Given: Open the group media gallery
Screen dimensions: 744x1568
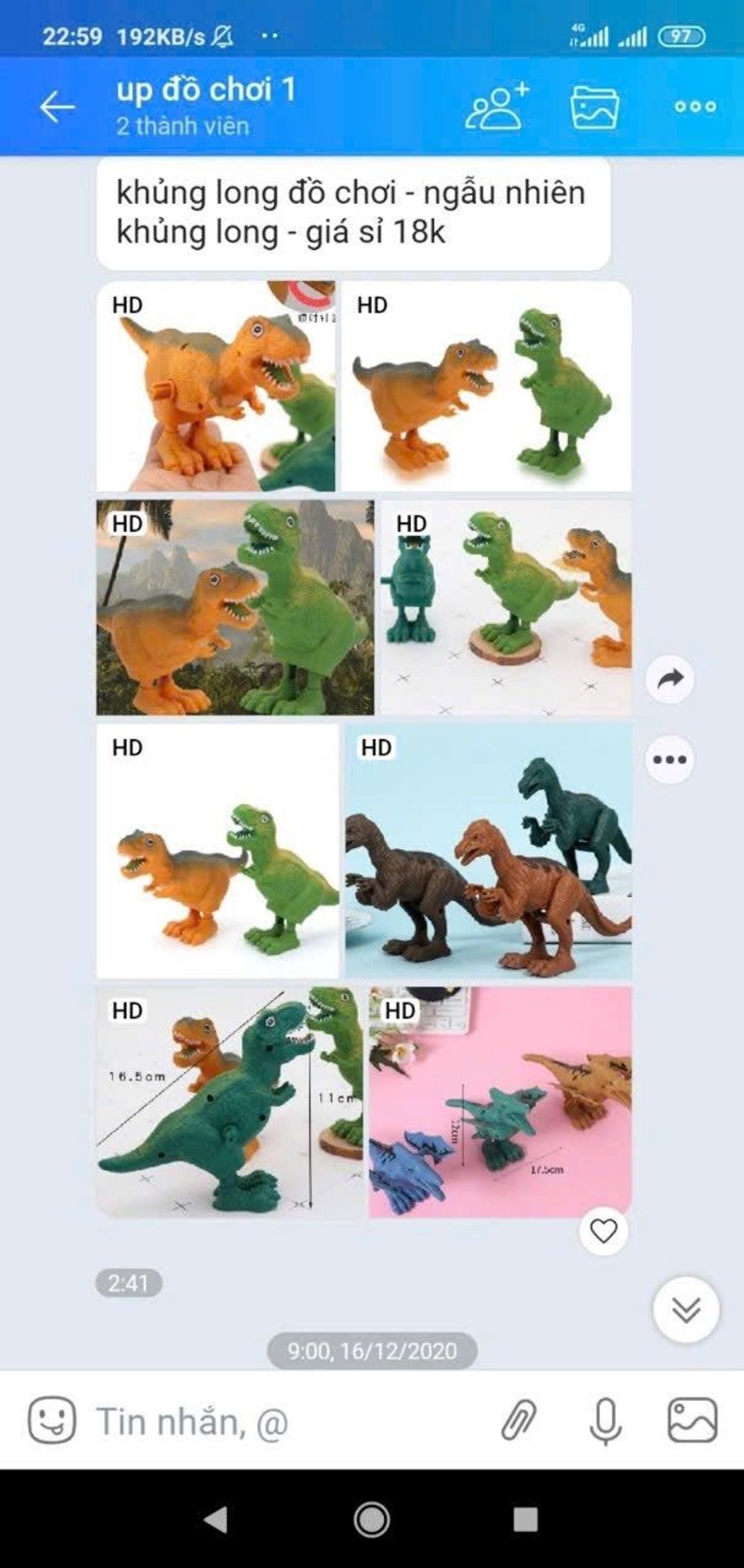Looking at the screenshot, I should click(x=594, y=107).
